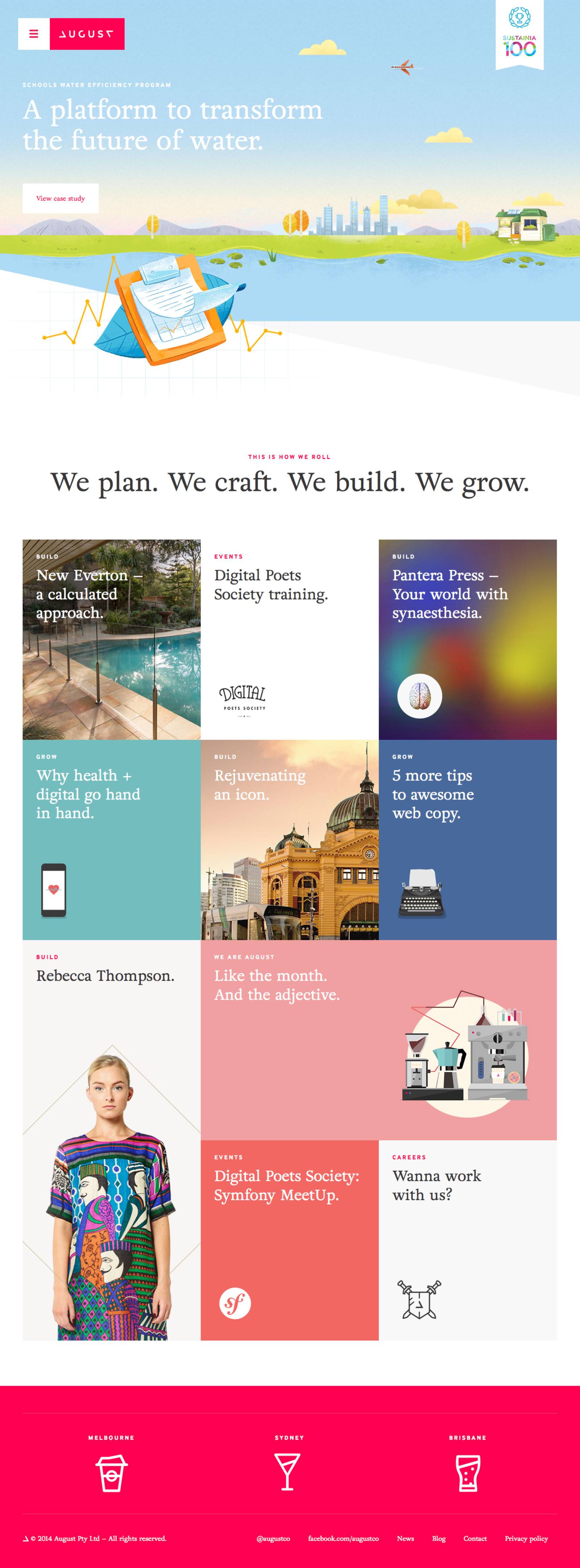Tap View case study button
The image size is (580, 1568).
(60, 198)
